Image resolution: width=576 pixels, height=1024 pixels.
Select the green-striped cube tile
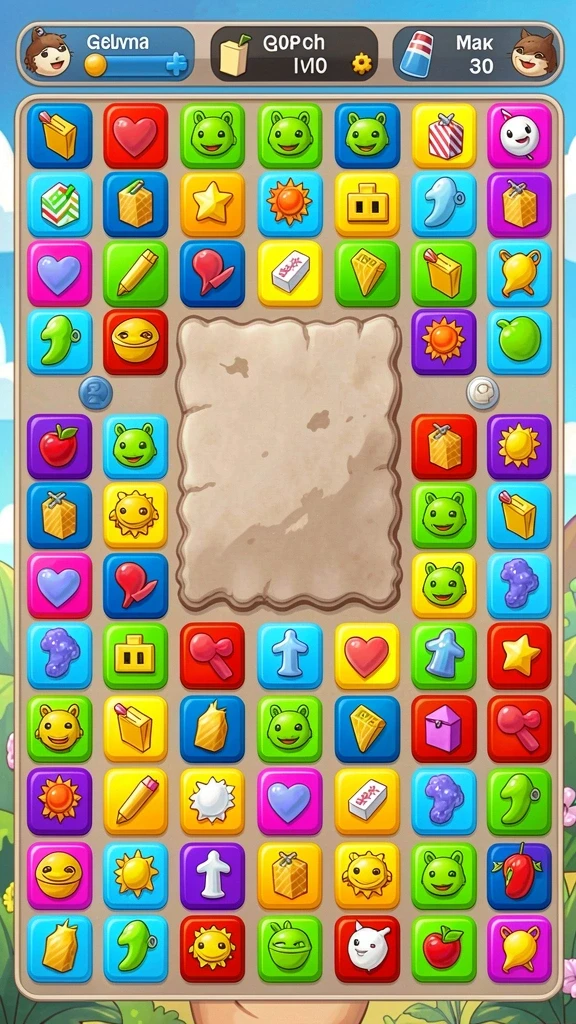(59, 204)
